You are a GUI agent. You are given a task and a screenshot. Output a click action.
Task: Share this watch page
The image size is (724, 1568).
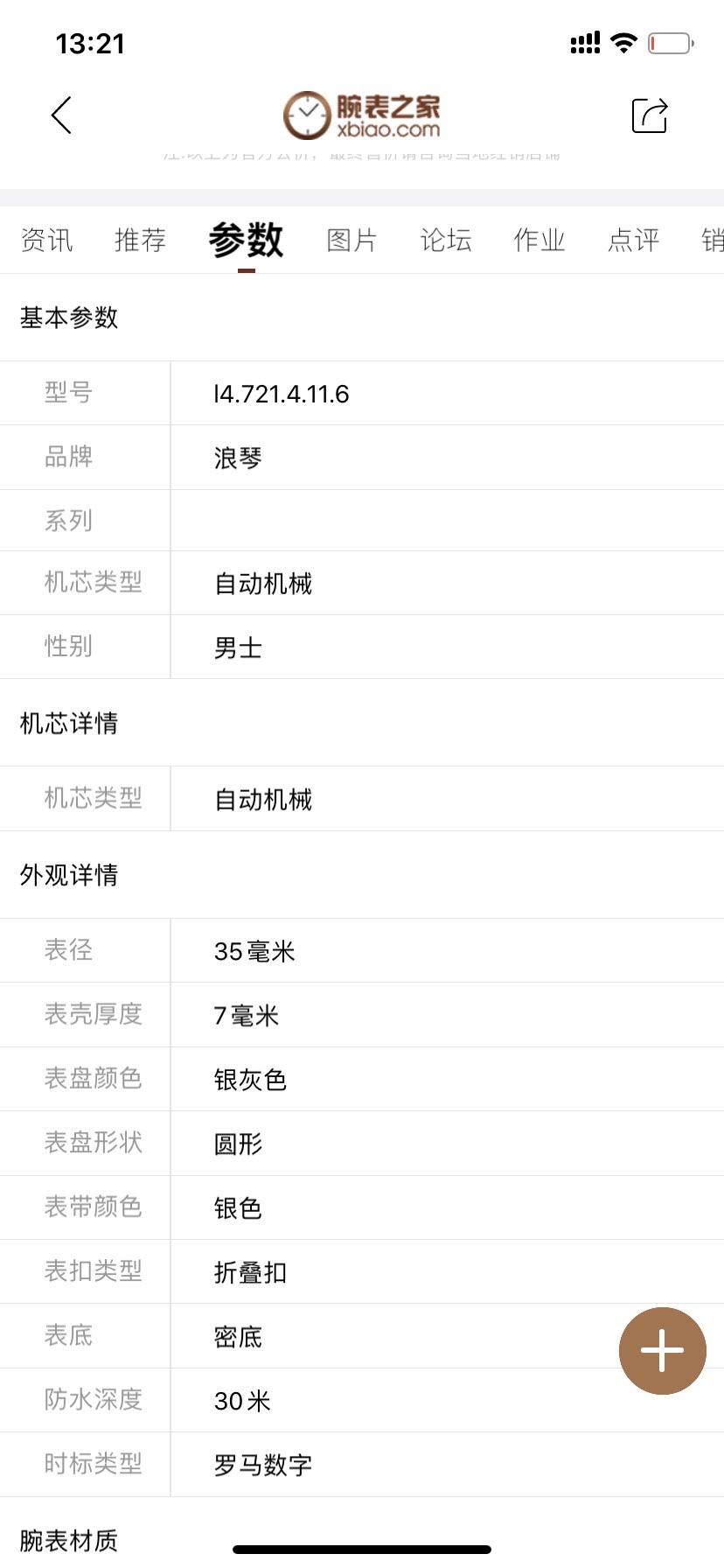[650, 115]
